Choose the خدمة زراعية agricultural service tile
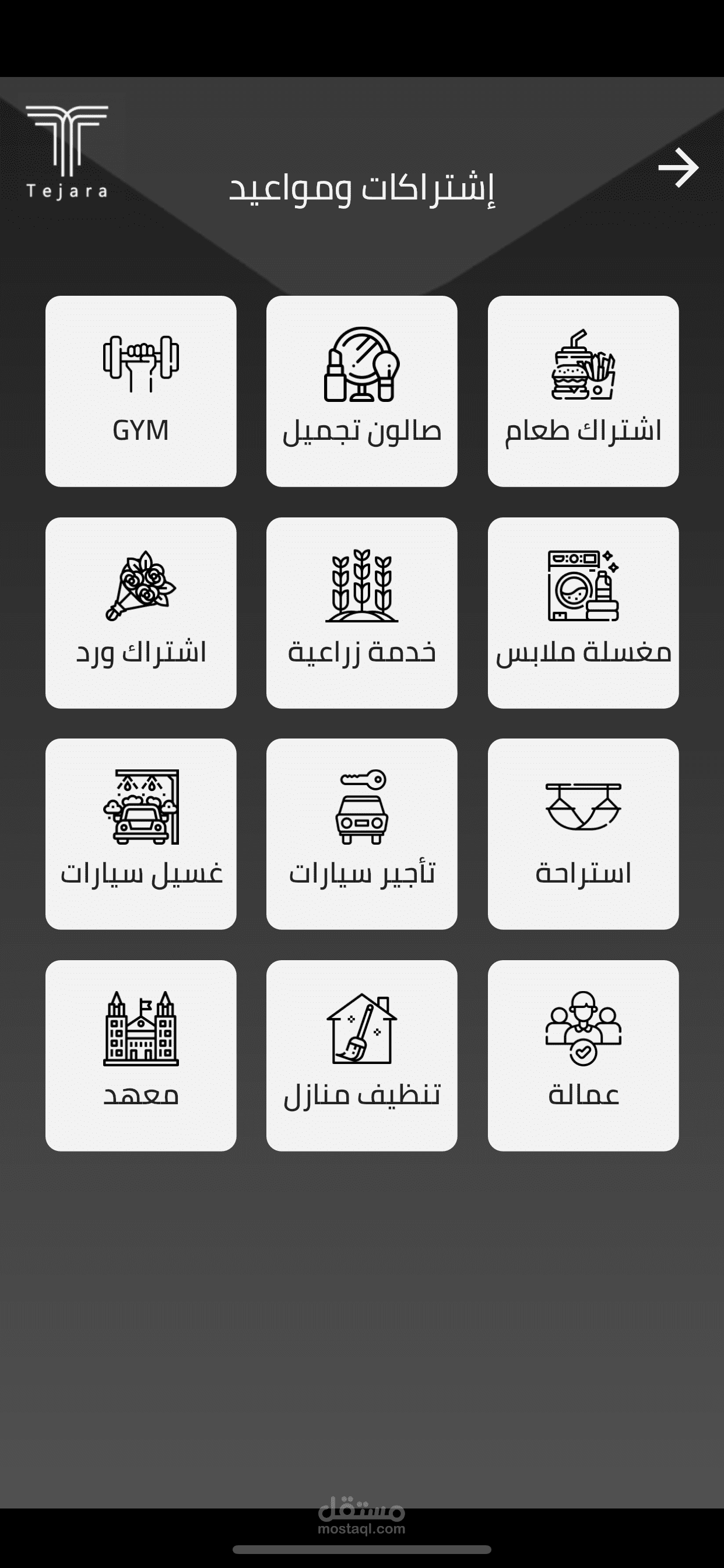724x1568 pixels. click(x=361, y=612)
